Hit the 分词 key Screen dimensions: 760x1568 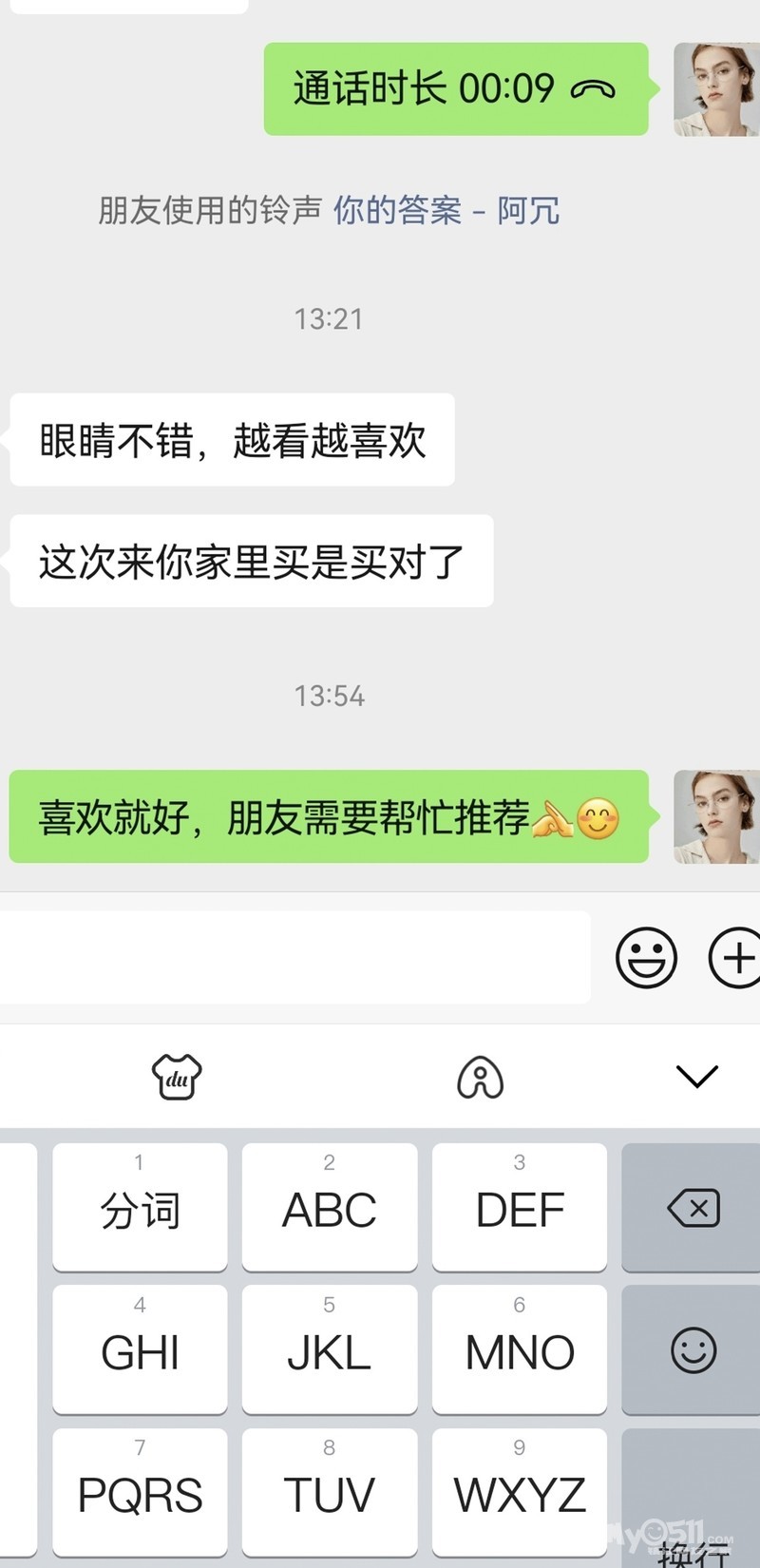pos(140,1207)
